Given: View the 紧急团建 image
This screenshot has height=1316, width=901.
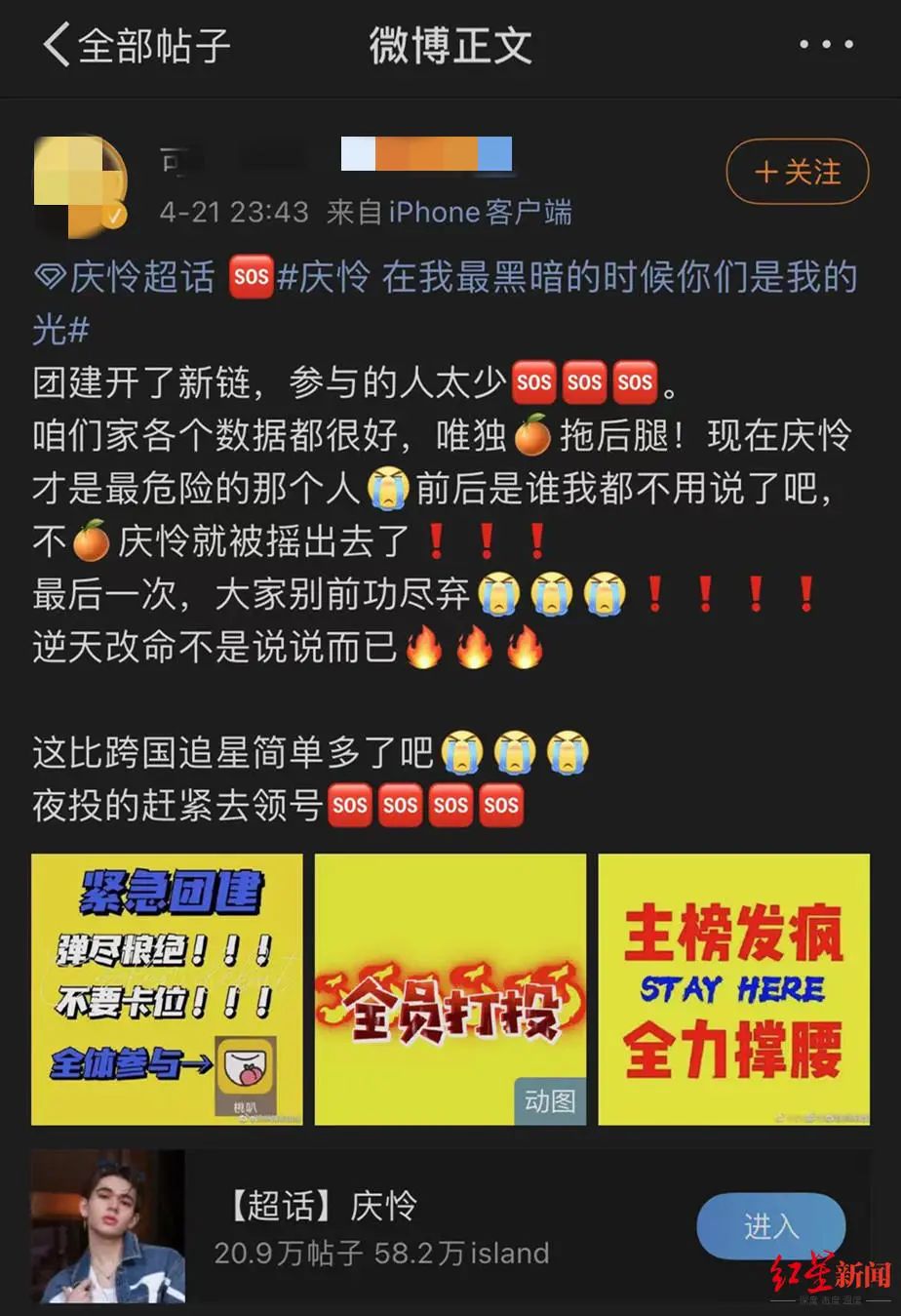Looking at the screenshot, I should 167,989.
